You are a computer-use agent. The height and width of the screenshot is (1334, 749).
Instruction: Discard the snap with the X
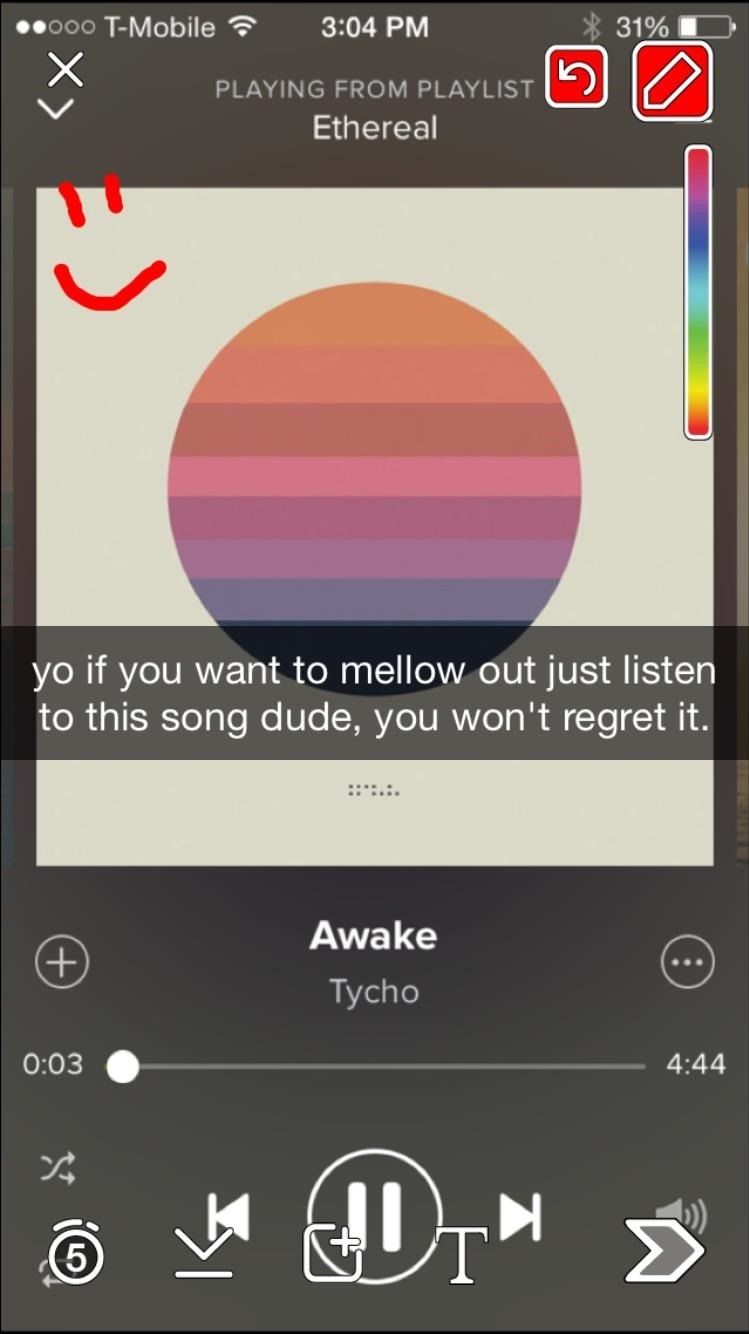66,69
